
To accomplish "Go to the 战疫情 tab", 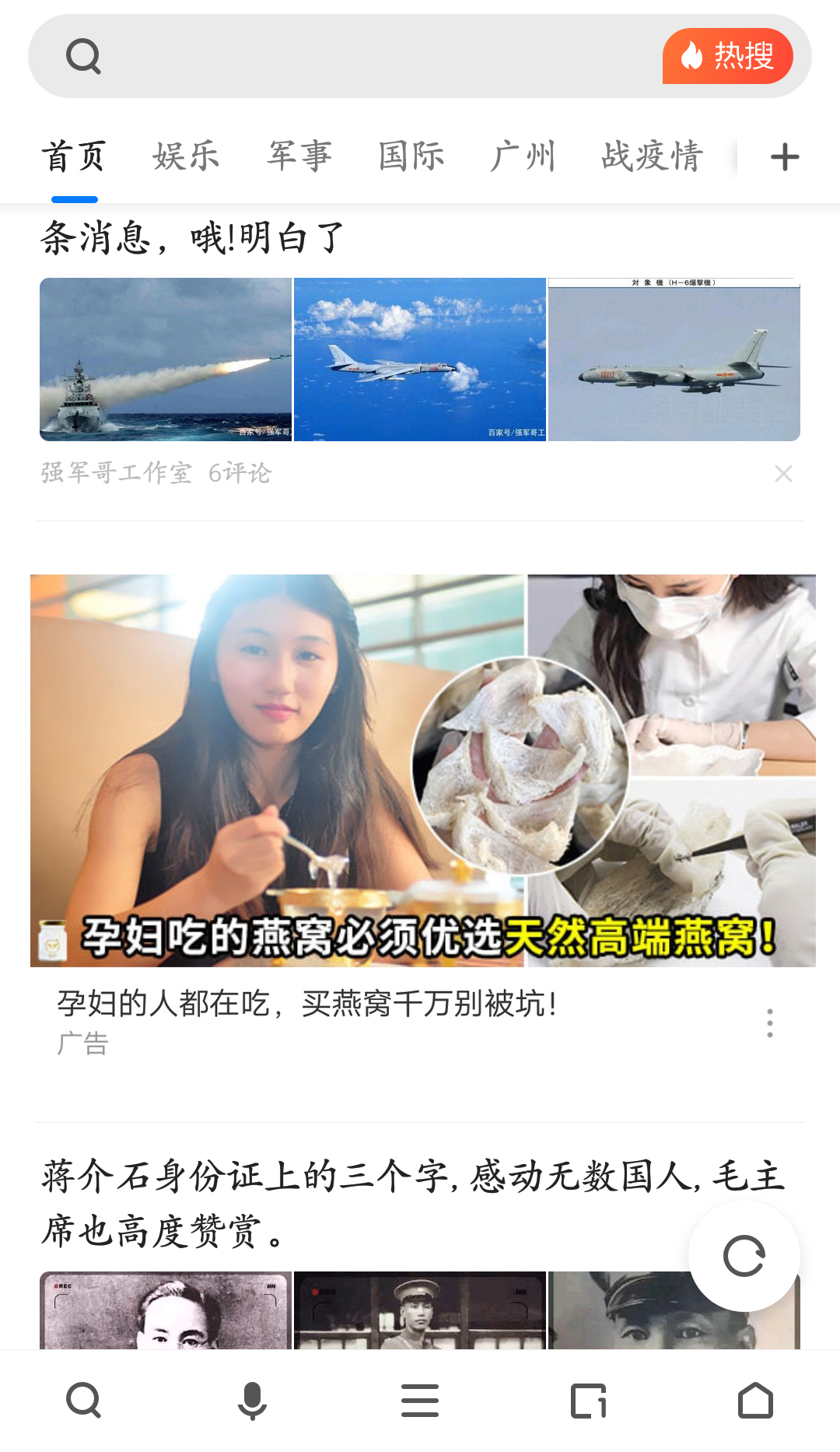I will coord(652,156).
